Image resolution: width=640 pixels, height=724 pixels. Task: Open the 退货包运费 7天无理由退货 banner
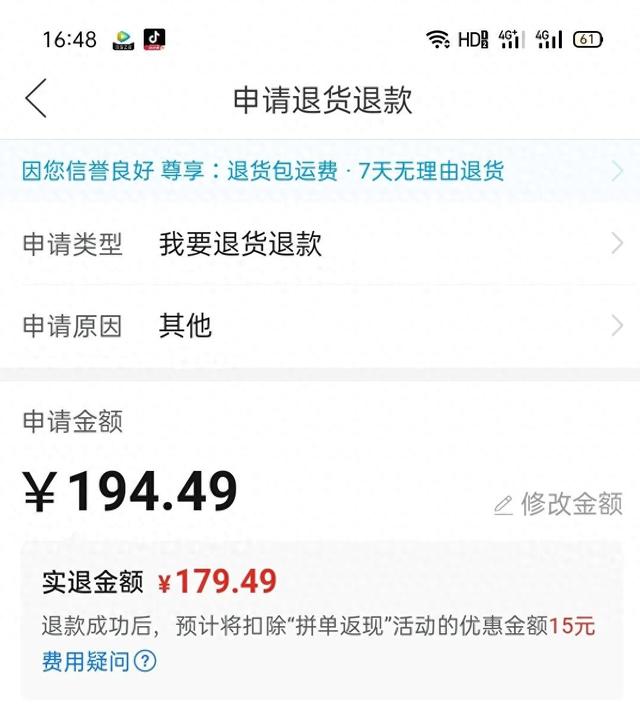[320, 171]
